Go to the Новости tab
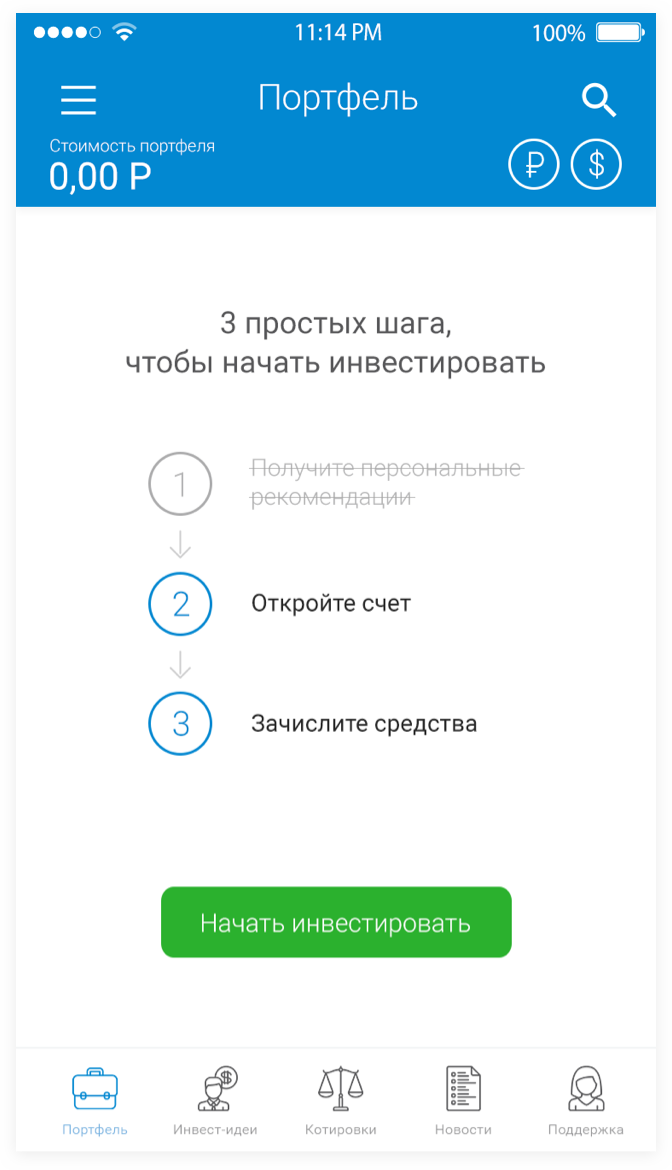The width and height of the screenshot is (672, 1170). point(463,1101)
